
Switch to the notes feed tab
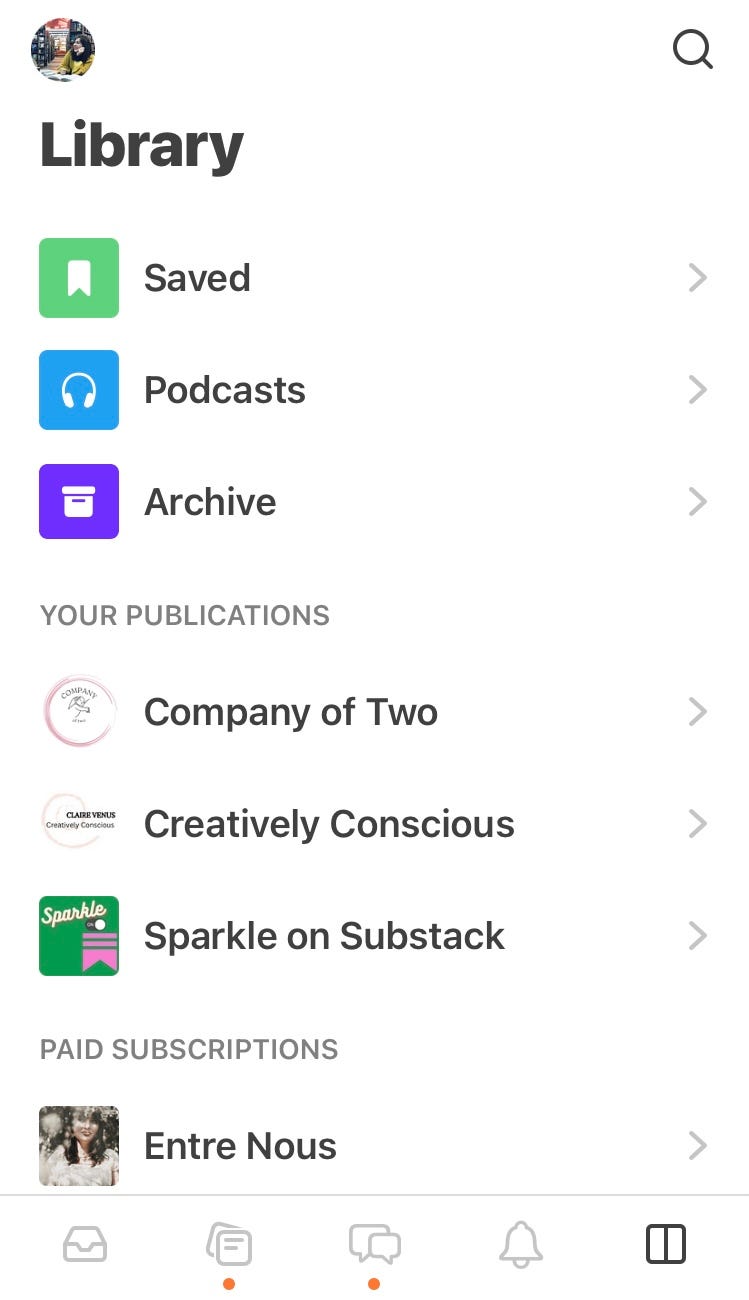click(x=229, y=1246)
